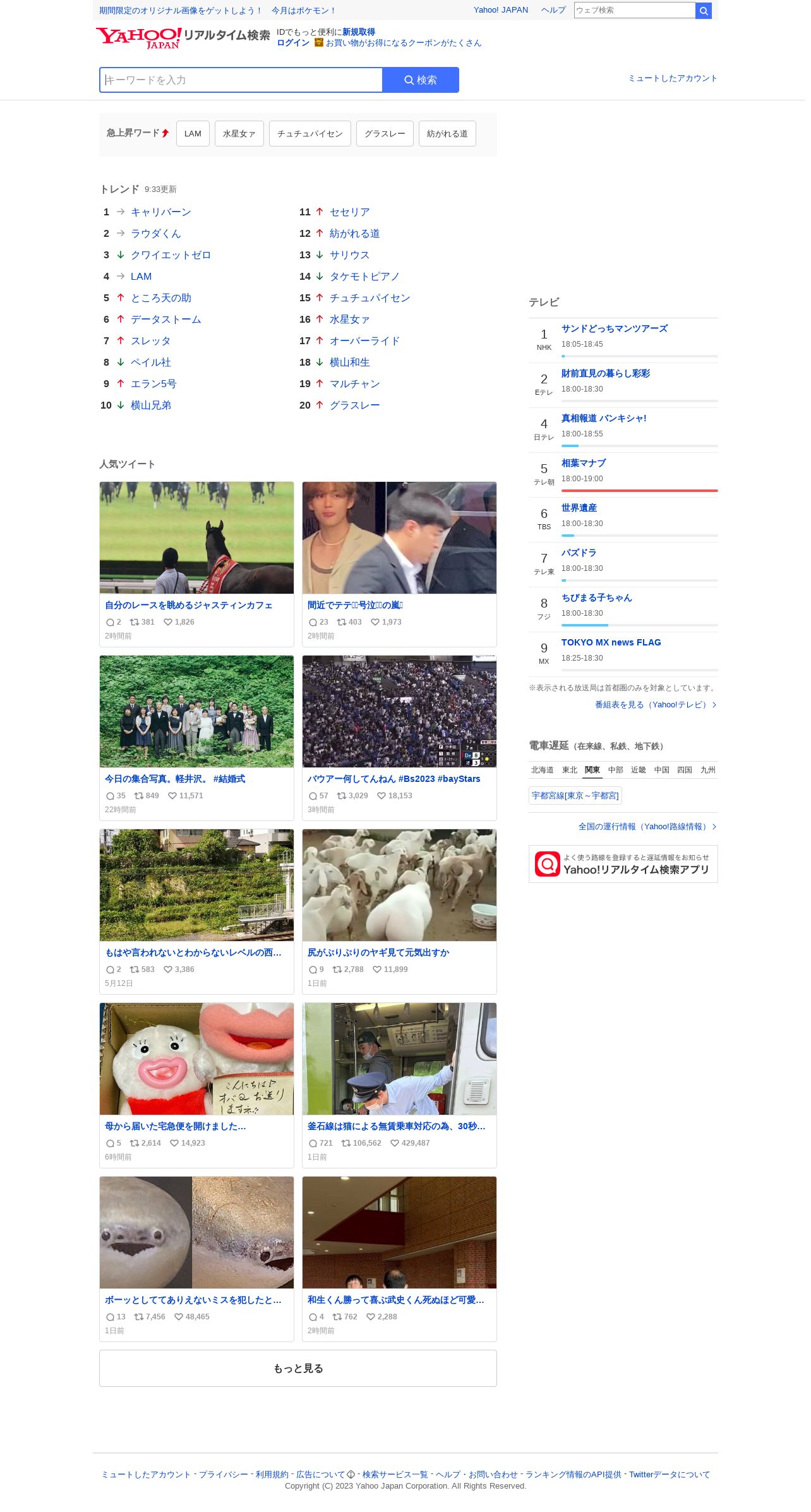Open ミュートしたアカウント link near the search bar
Image resolution: width=811 pixels, height=1512 pixels.
tap(673, 78)
